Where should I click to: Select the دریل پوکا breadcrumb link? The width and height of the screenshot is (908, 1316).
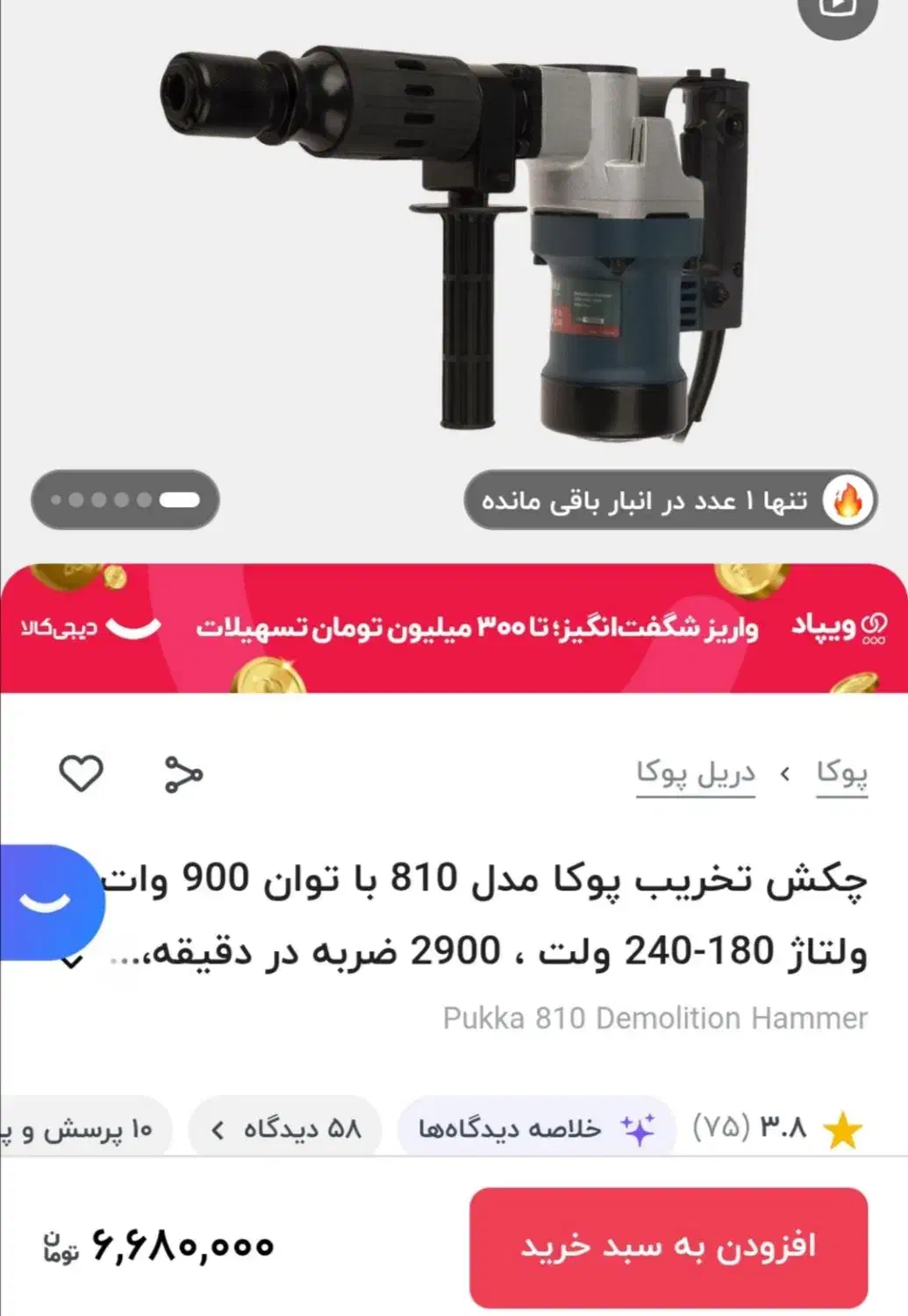click(x=695, y=775)
